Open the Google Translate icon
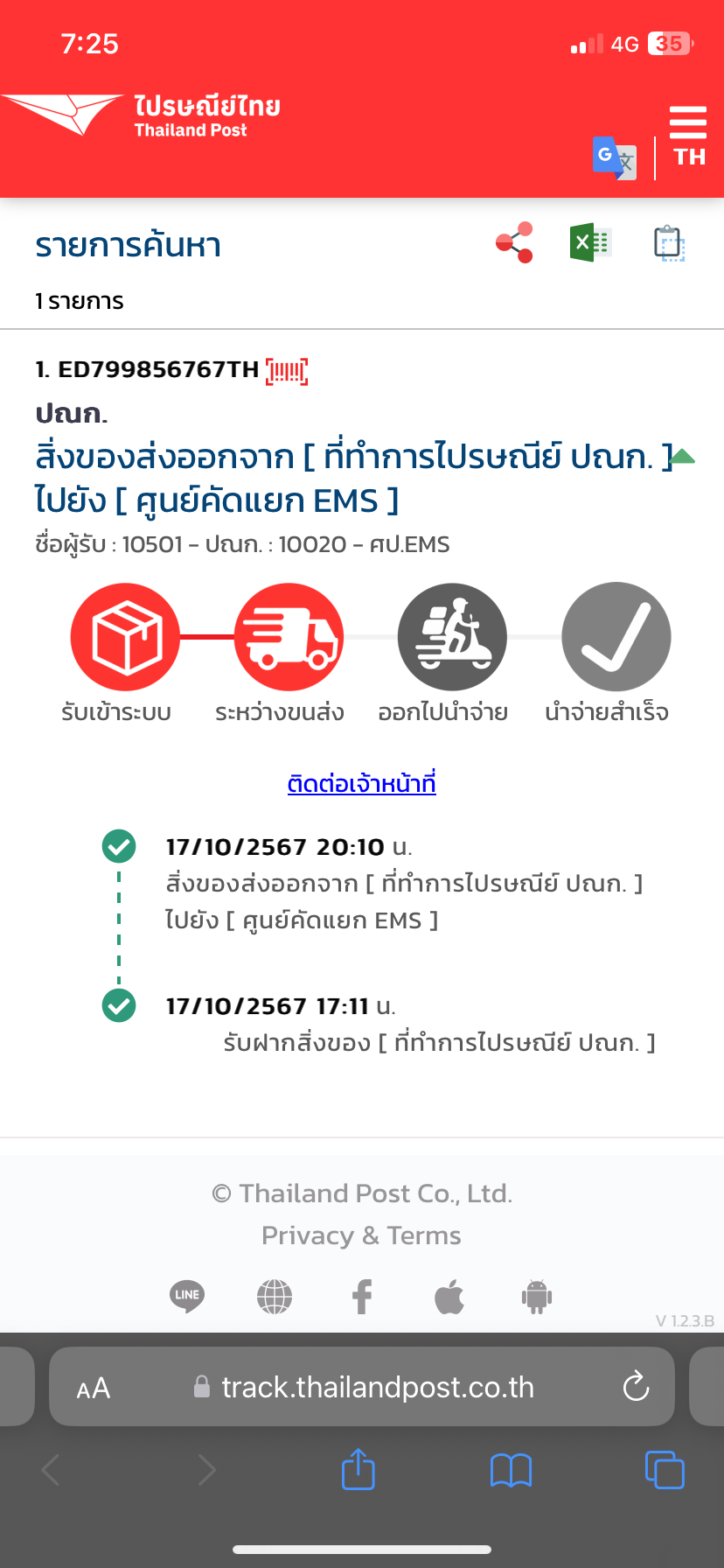The image size is (724, 1568). tap(614, 158)
